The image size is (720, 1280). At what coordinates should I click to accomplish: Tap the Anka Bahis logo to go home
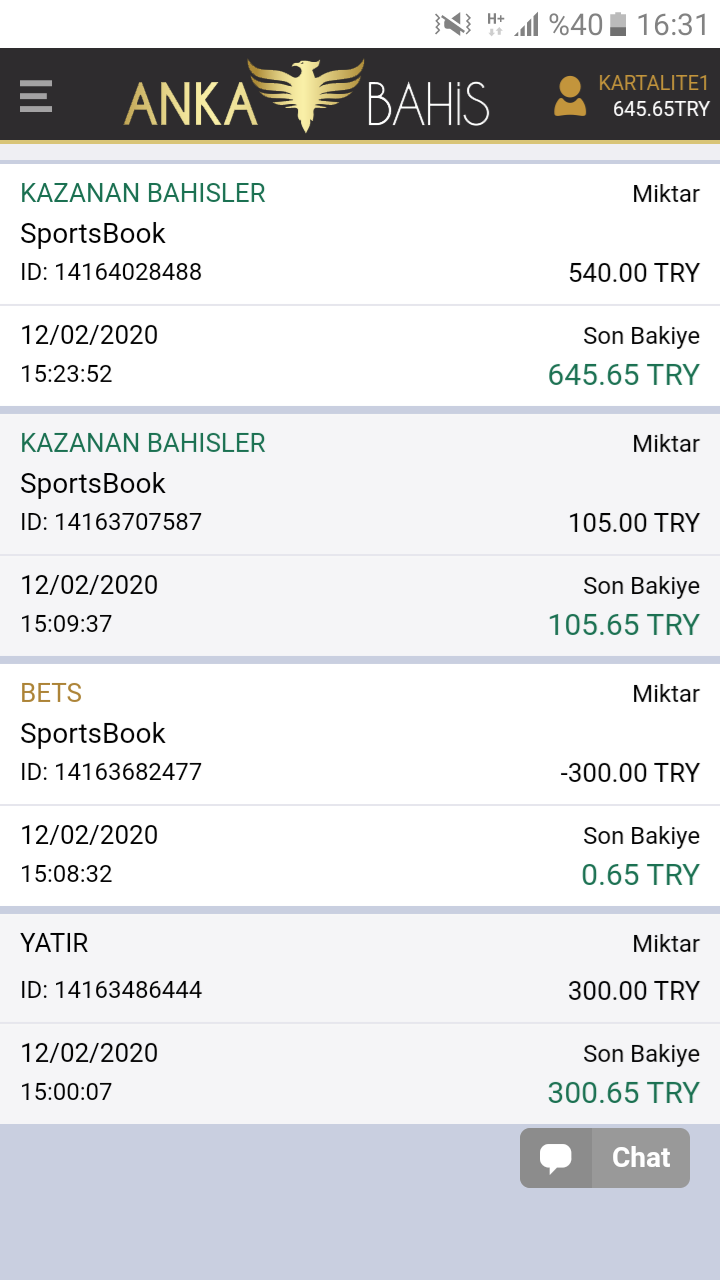point(307,97)
